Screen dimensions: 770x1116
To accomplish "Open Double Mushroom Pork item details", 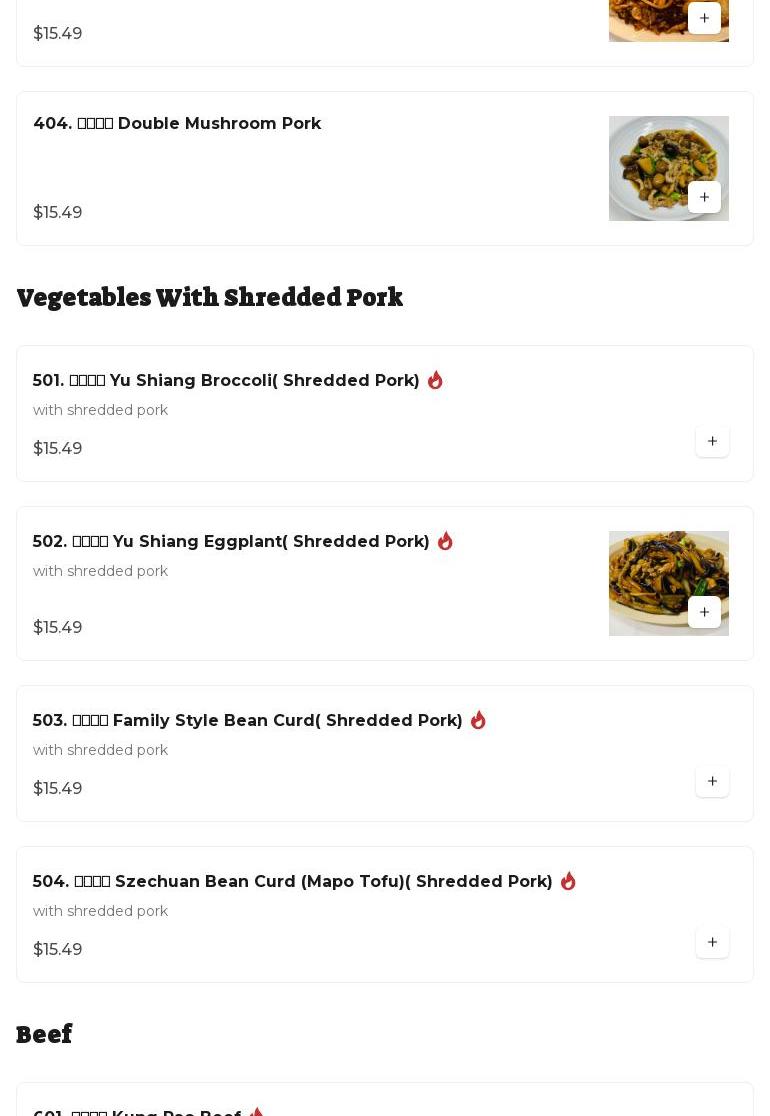I will click(x=177, y=124).
